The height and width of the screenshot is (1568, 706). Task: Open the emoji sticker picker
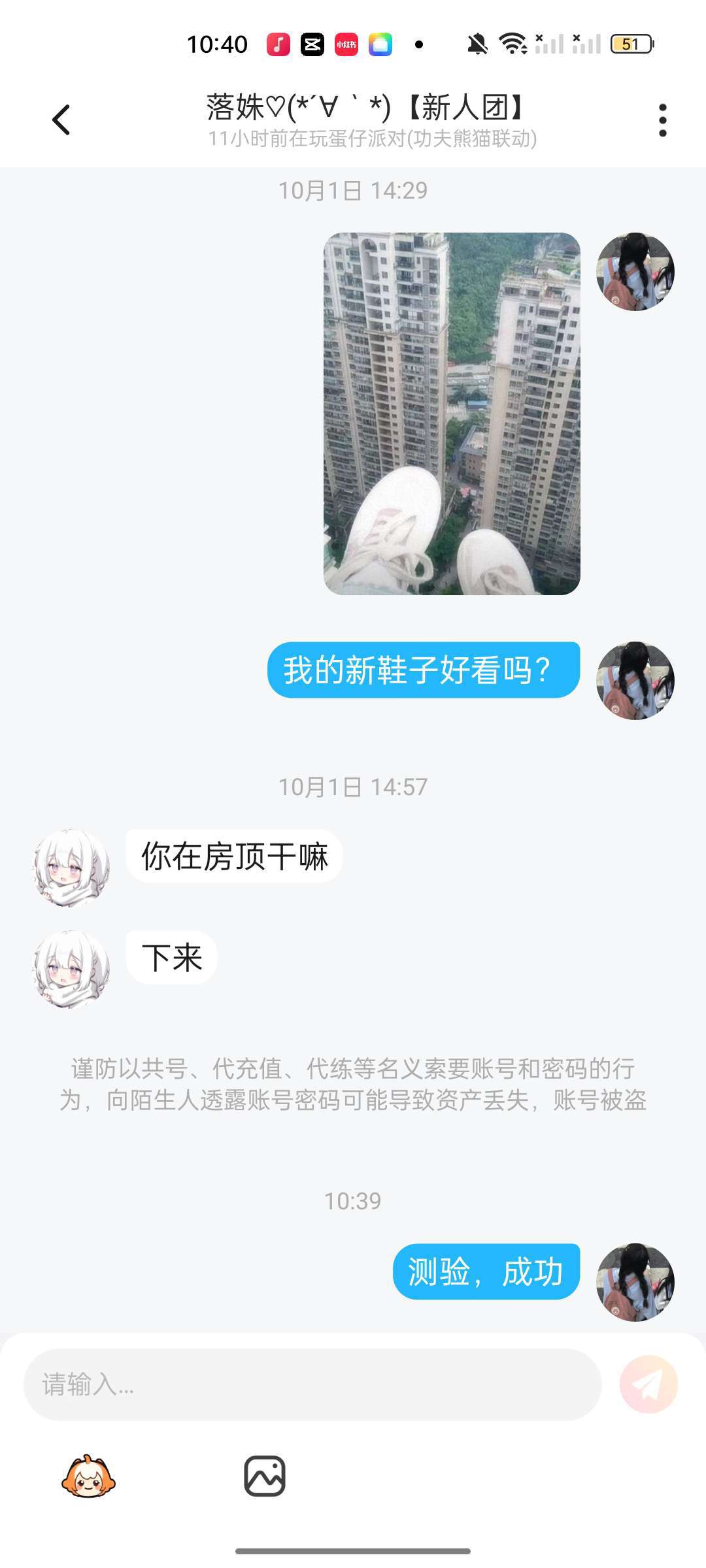pos(88,1476)
